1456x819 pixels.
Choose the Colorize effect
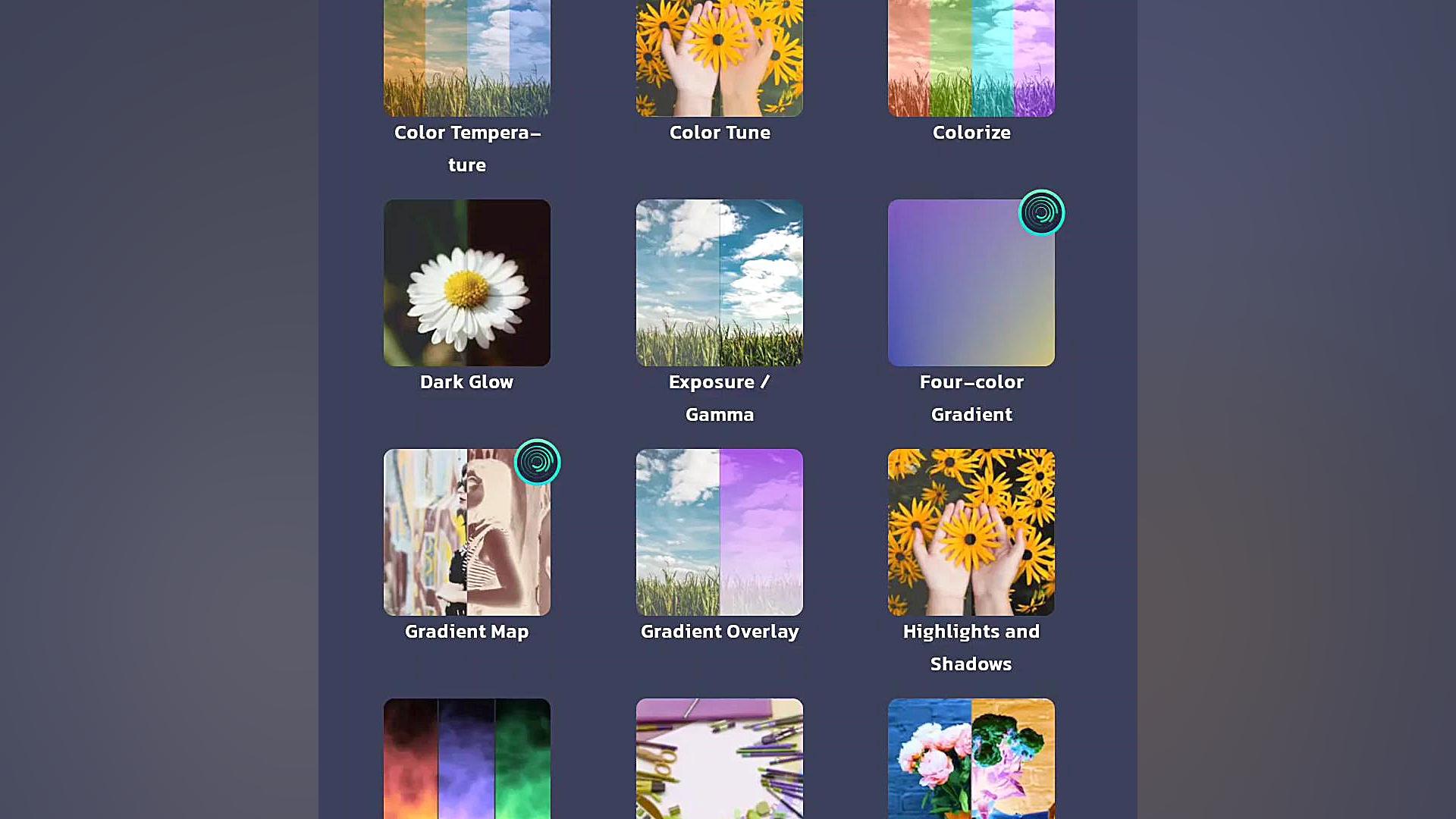[x=971, y=61]
